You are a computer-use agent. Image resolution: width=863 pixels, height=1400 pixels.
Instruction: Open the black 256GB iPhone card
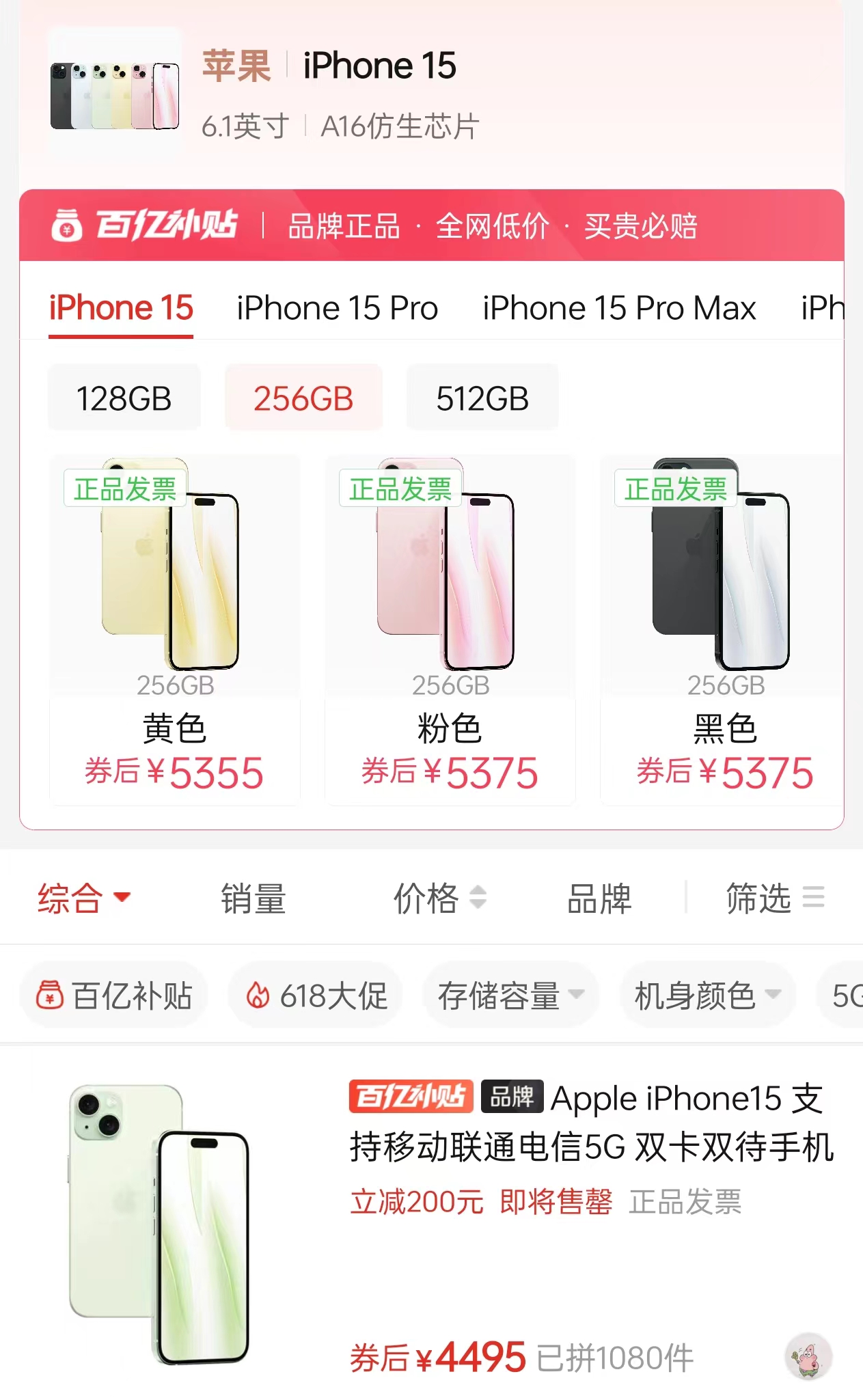pos(724,629)
